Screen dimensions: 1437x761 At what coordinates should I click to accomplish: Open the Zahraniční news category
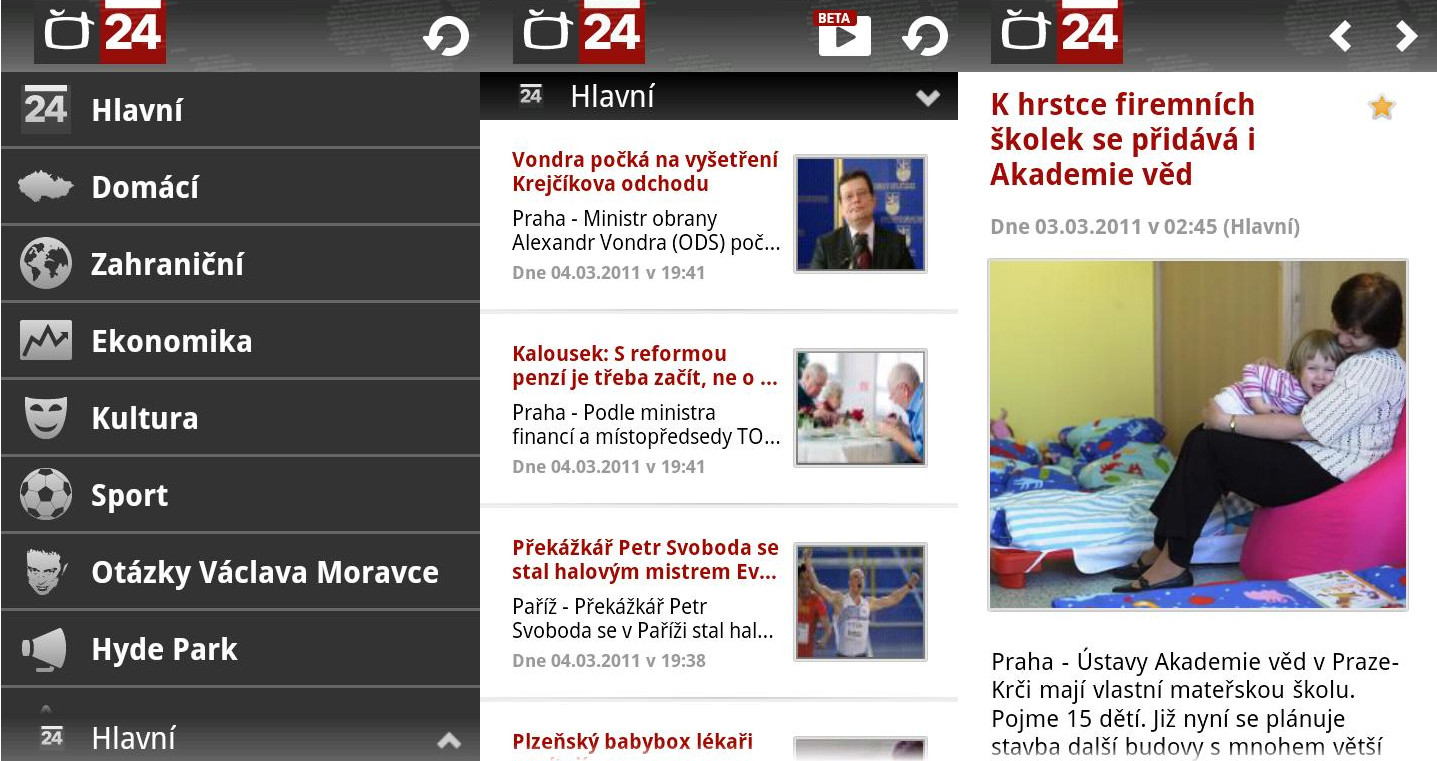[x=167, y=264]
